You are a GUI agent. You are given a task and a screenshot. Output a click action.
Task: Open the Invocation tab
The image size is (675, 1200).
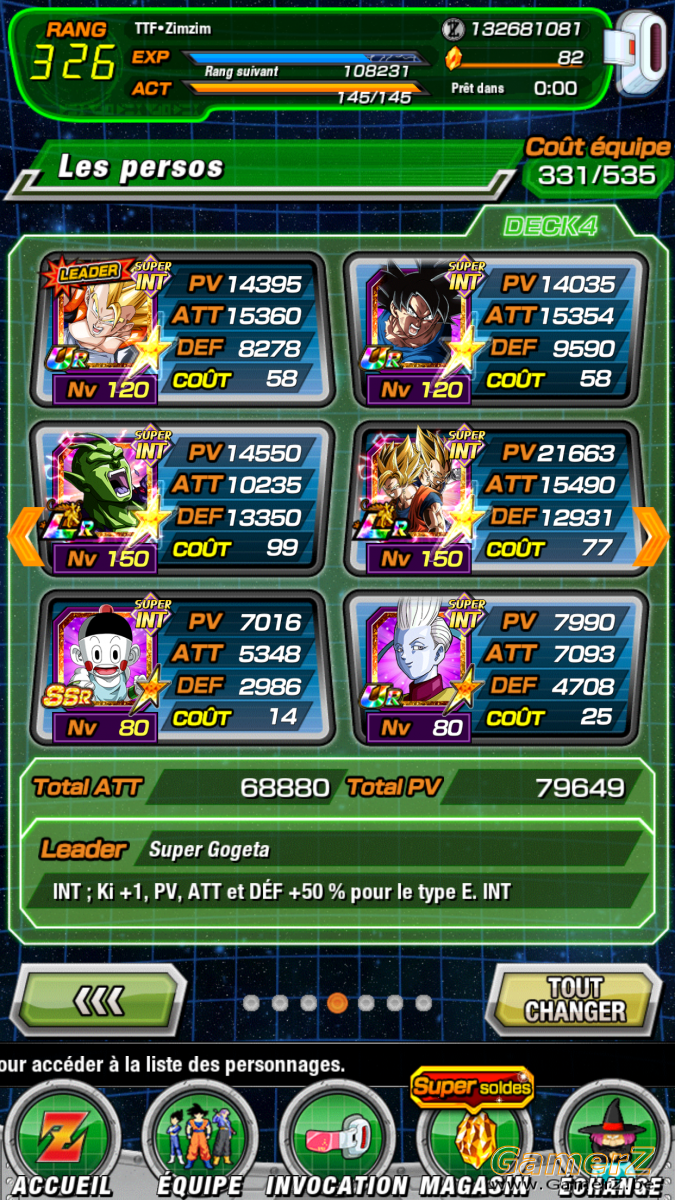tap(338, 1140)
